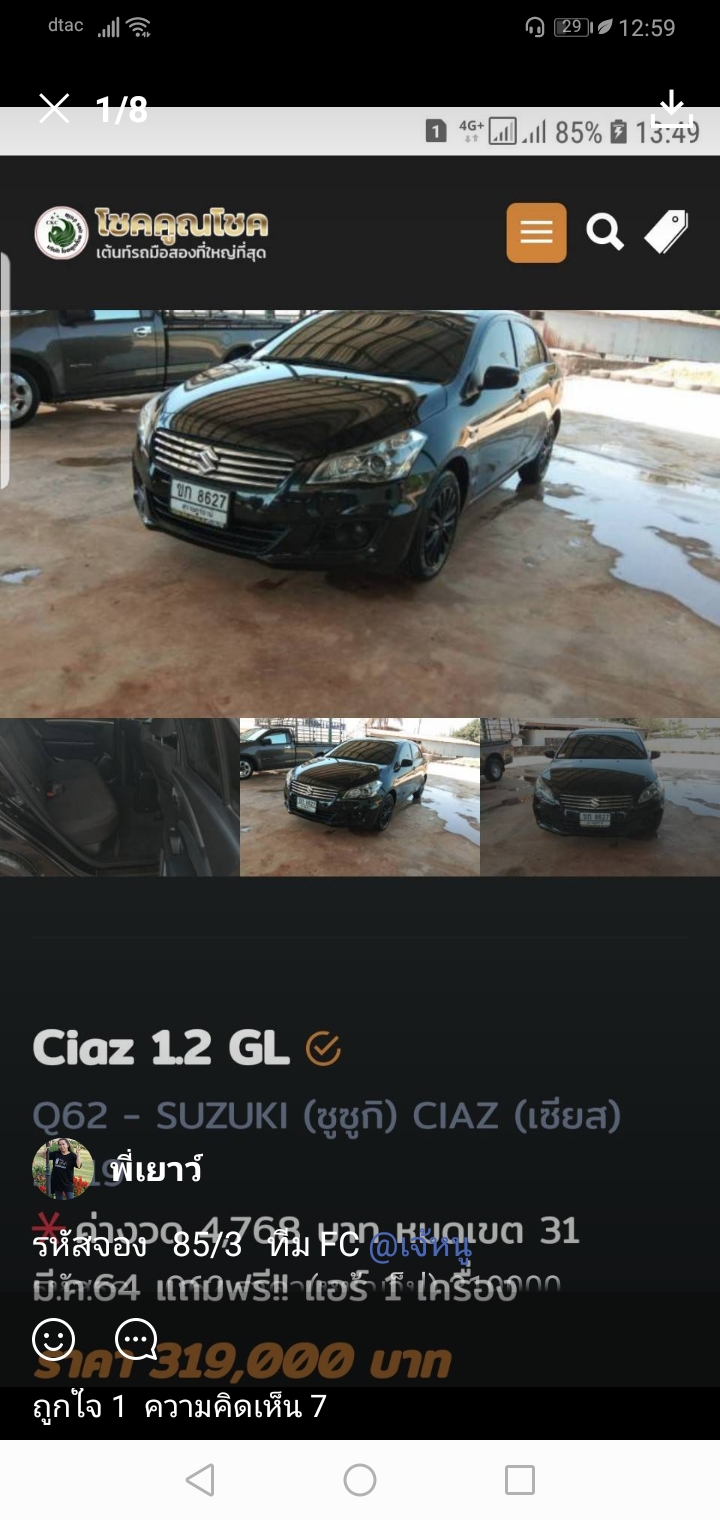720x1520 pixels.
Task: Download this photo
Action: 671,108
